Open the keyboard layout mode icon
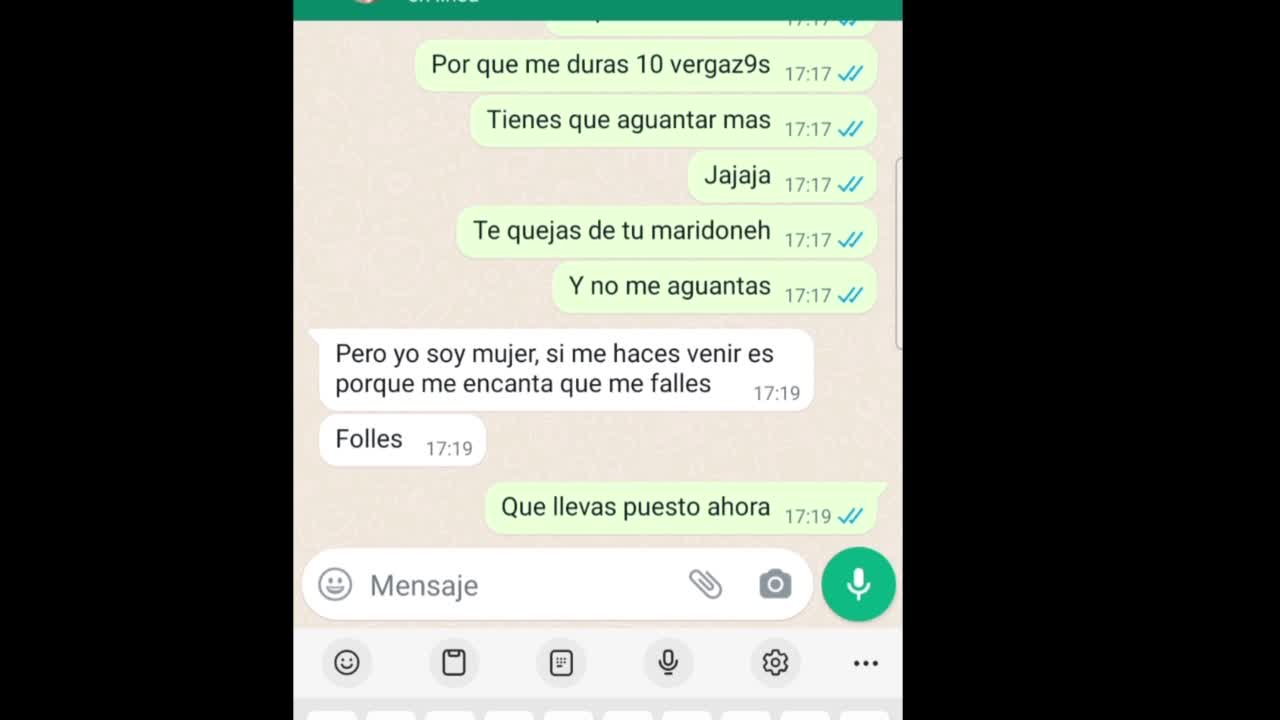The image size is (1280, 720). point(561,662)
